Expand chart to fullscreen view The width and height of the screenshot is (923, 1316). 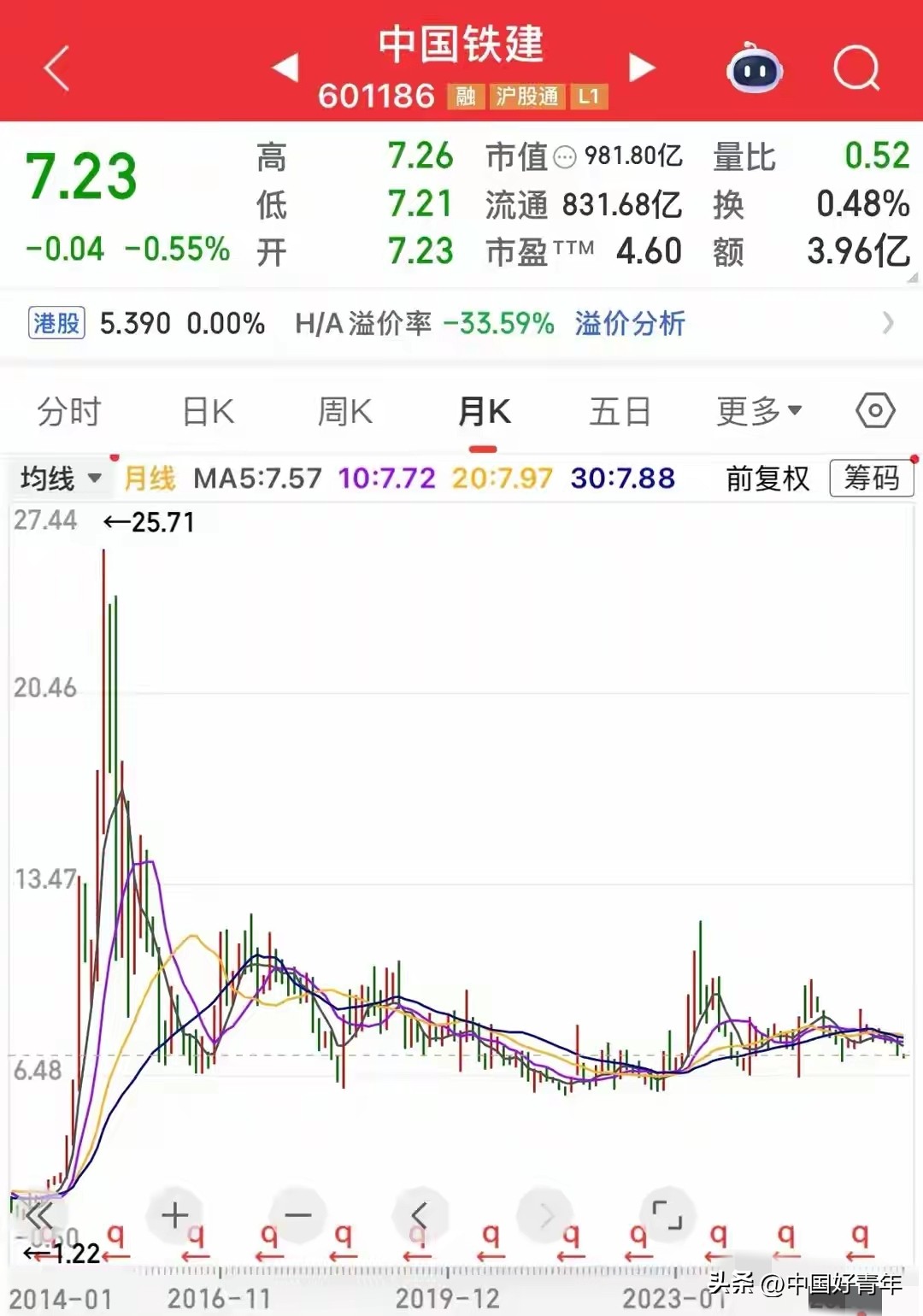666,1214
